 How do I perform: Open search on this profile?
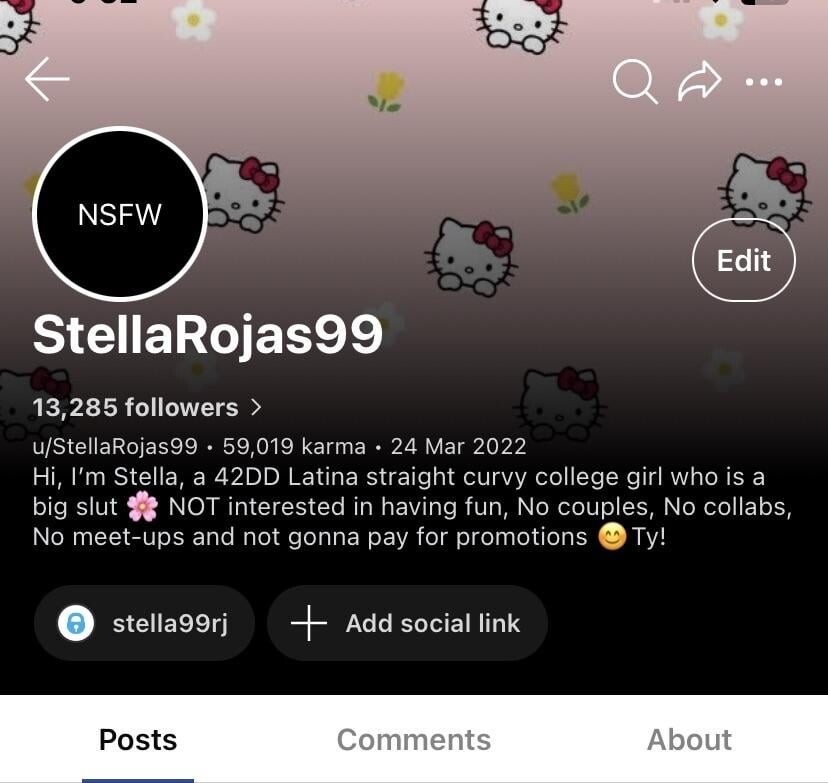635,81
